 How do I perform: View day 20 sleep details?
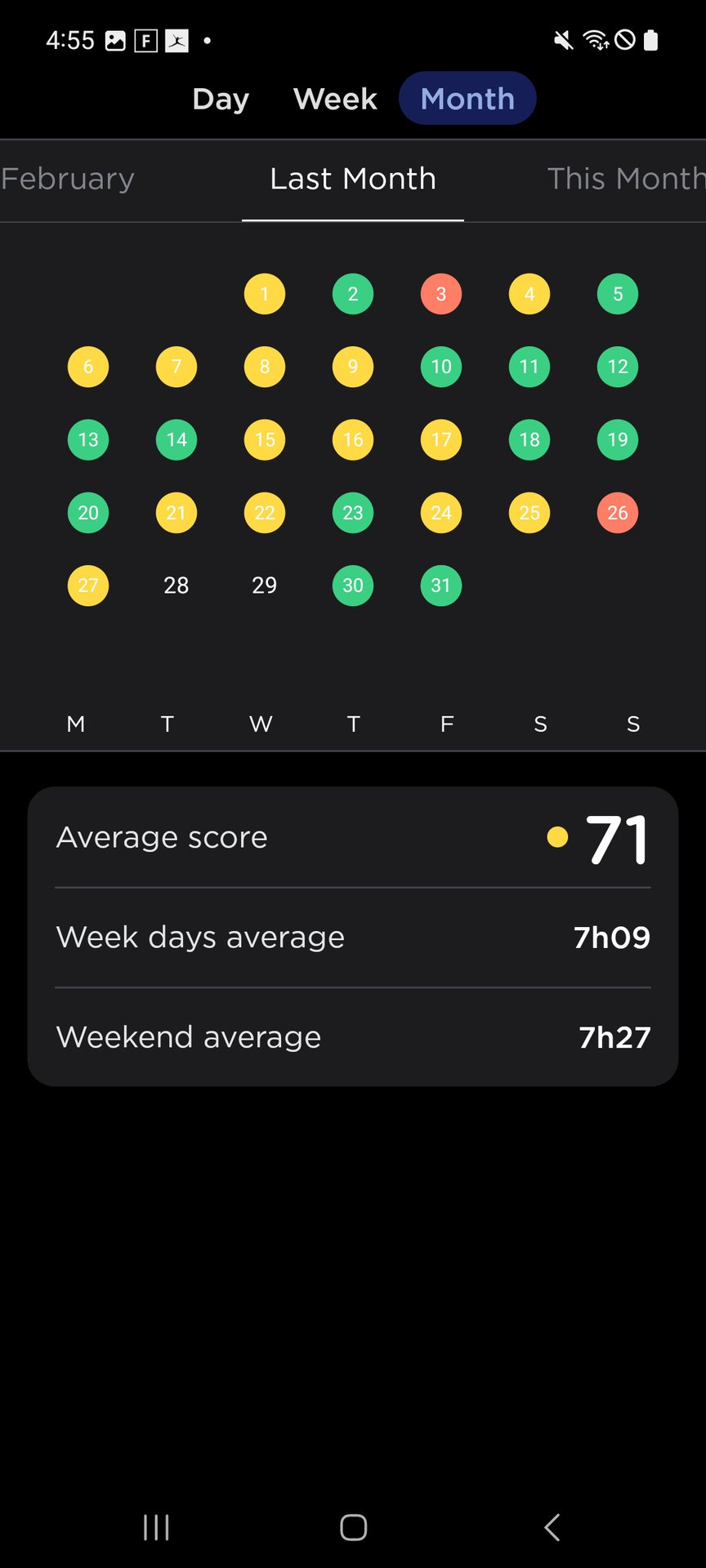88,513
